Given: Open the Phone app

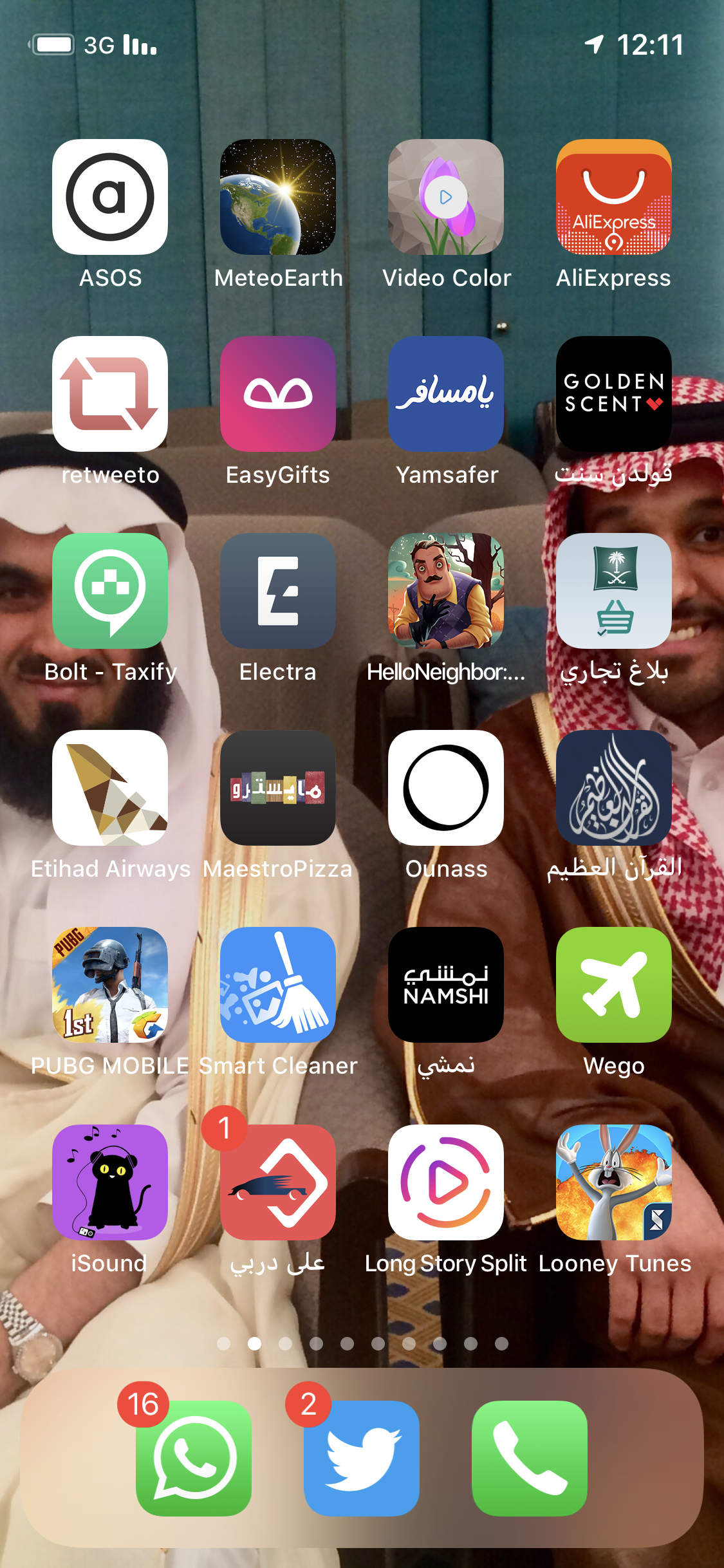Looking at the screenshot, I should (530, 1458).
